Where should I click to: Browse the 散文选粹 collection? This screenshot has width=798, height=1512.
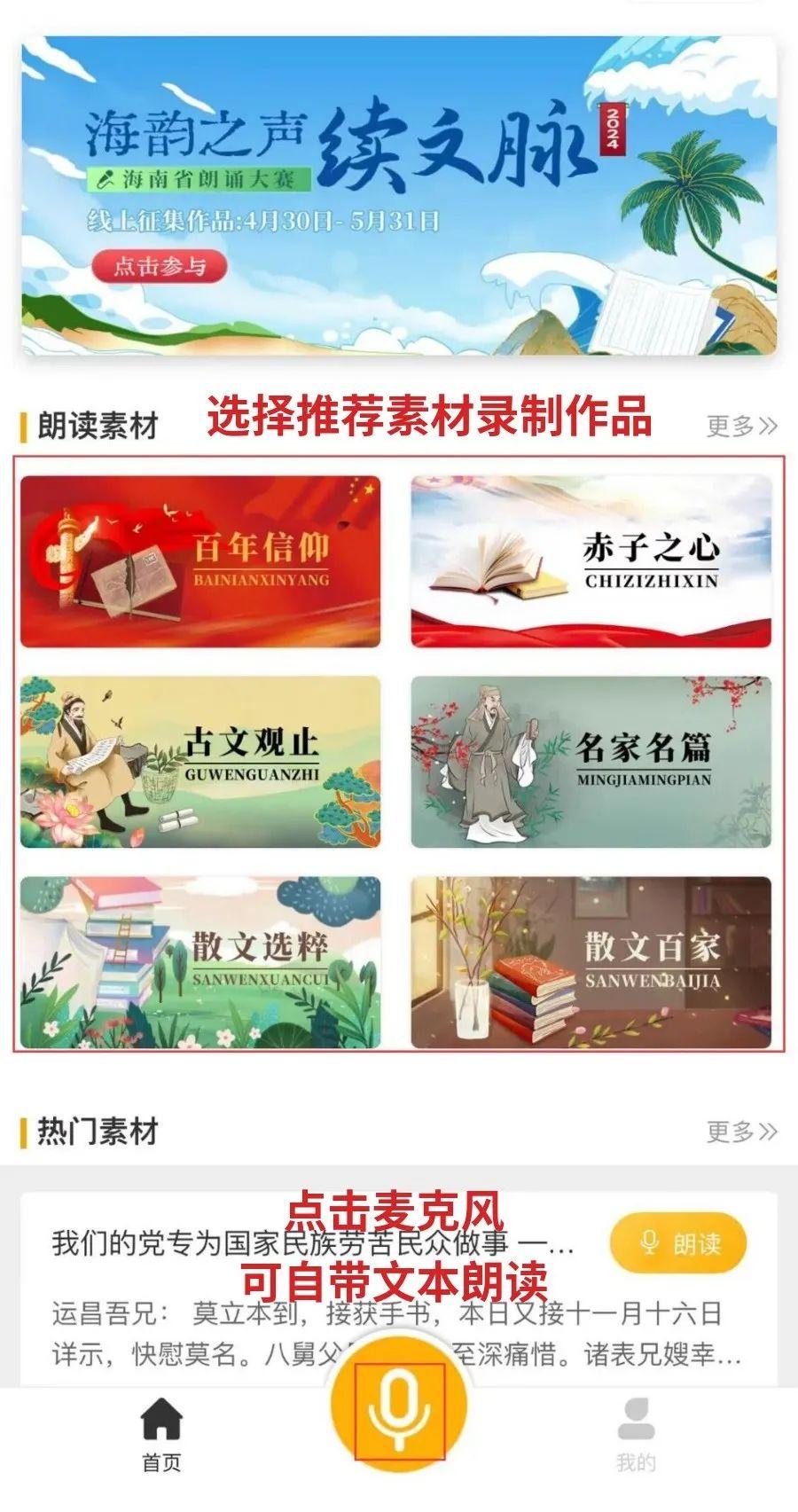tap(200, 962)
